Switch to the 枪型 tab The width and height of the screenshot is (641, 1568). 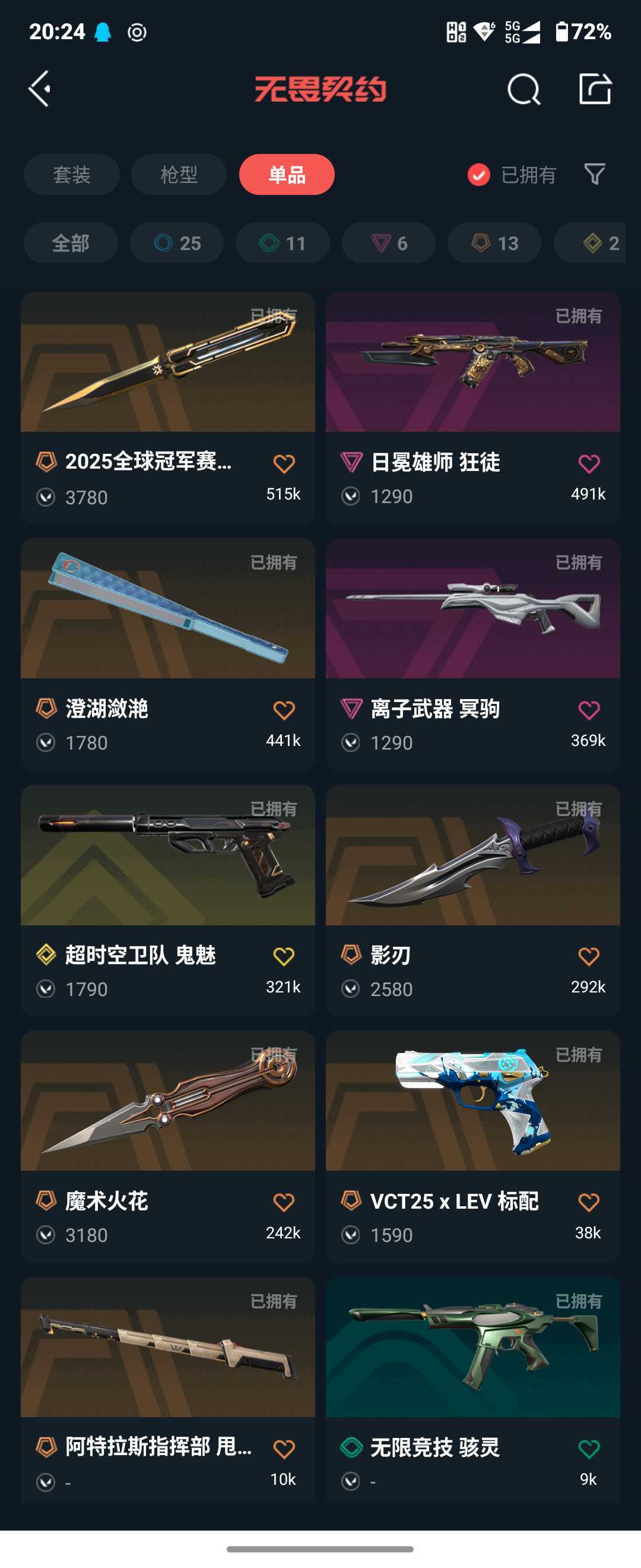point(179,175)
